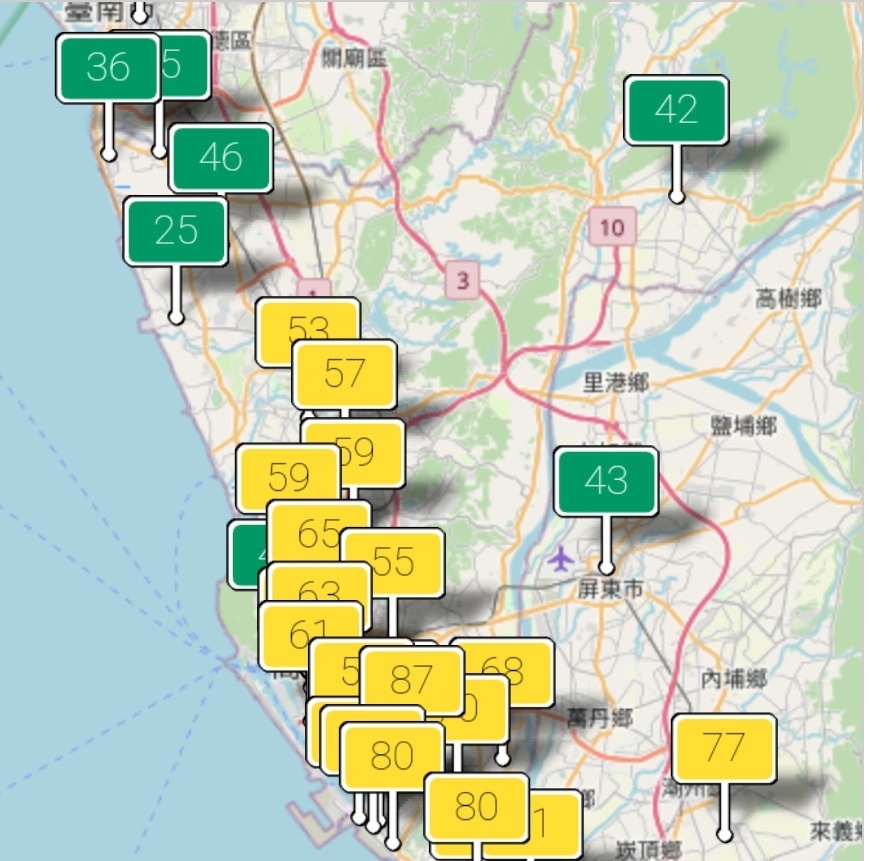The image size is (889, 861).
Task: Open the yellow 87 marker
Action: pyautogui.click(x=411, y=680)
